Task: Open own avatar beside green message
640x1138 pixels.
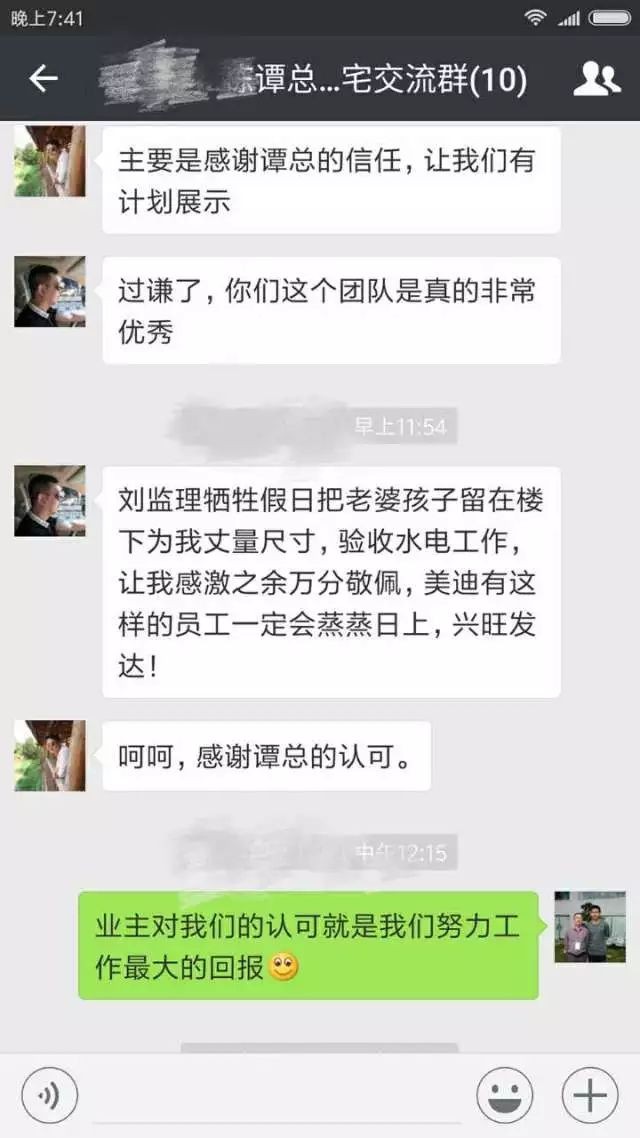Action: tap(589, 927)
